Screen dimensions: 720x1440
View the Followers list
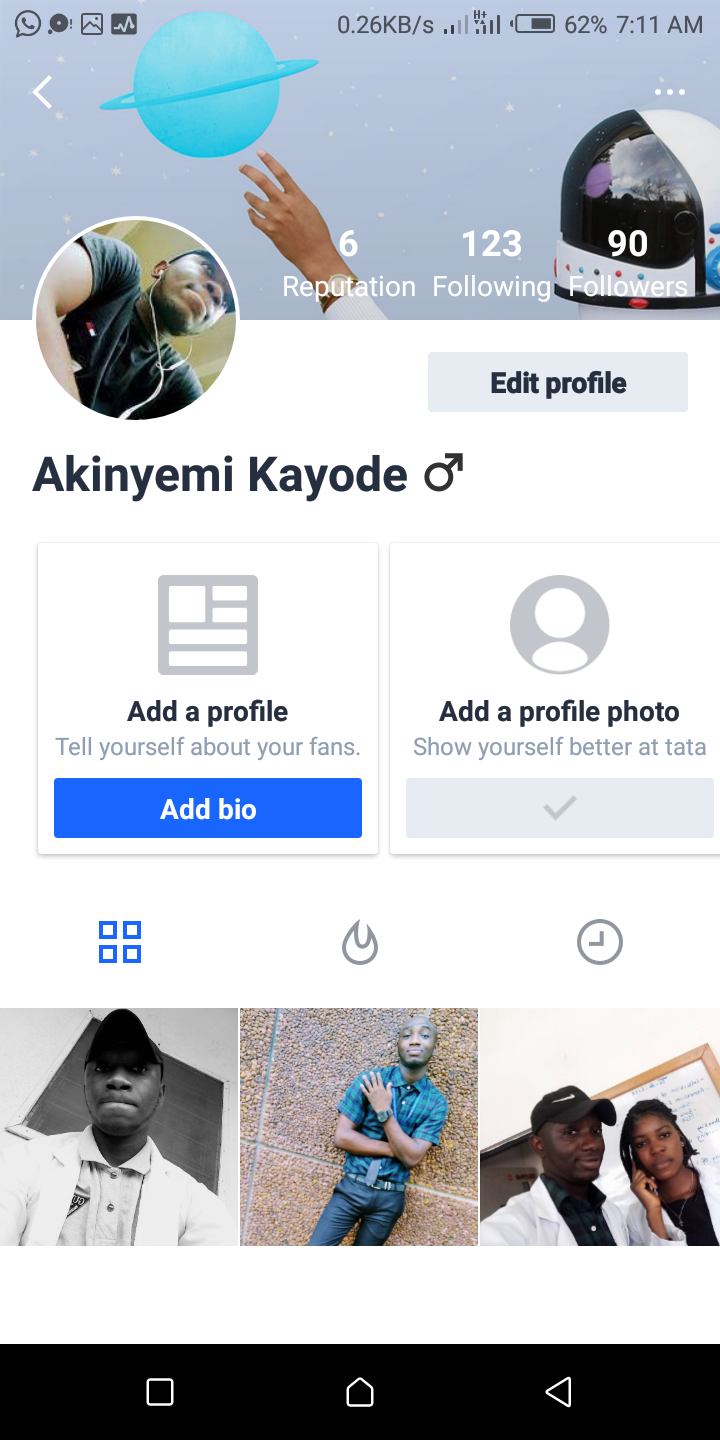pyautogui.click(x=628, y=263)
